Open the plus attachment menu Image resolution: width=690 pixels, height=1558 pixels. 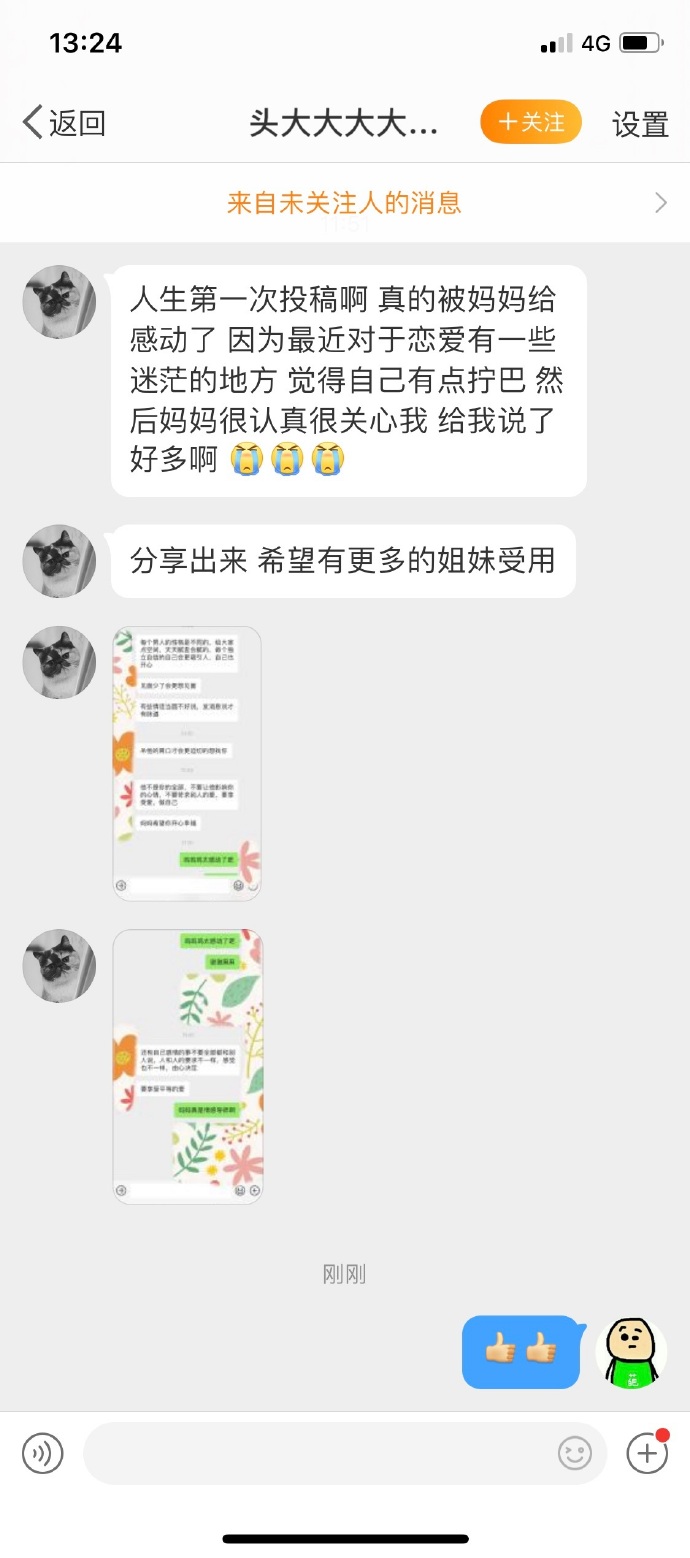pyautogui.click(x=646, y=1452)
